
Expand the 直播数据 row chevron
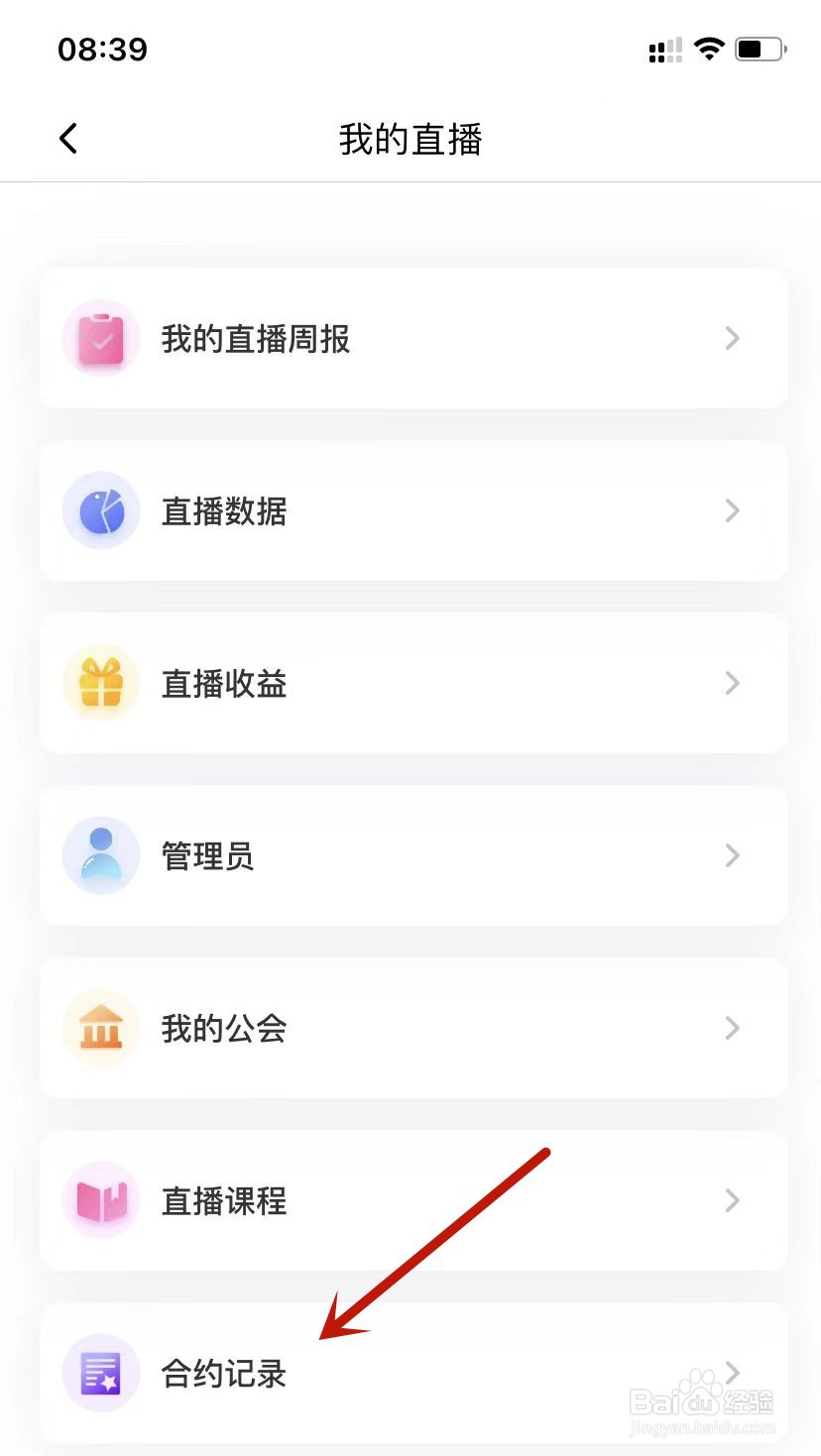732,510
